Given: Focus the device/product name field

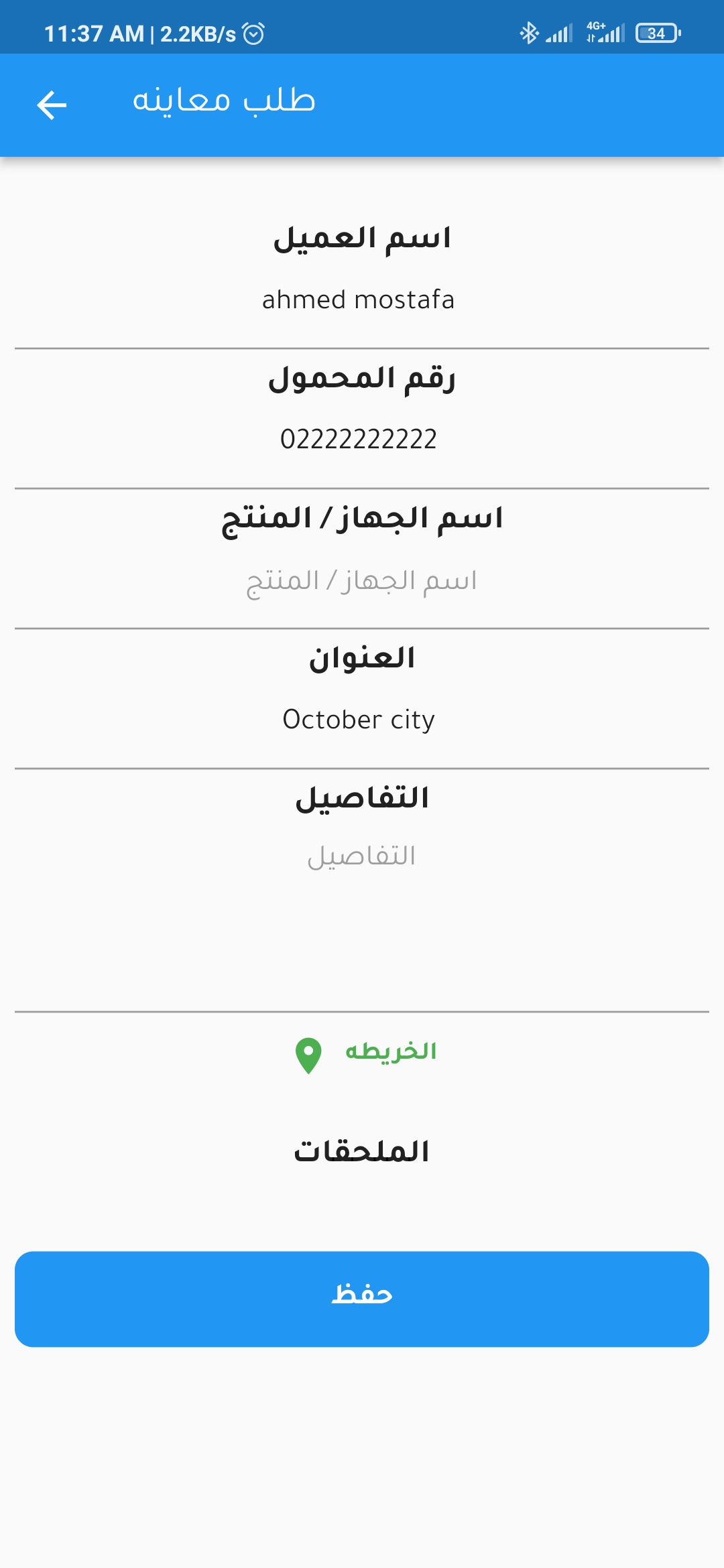Looking at the screenshot, I should pyautogui.click(x=361, y=580).
